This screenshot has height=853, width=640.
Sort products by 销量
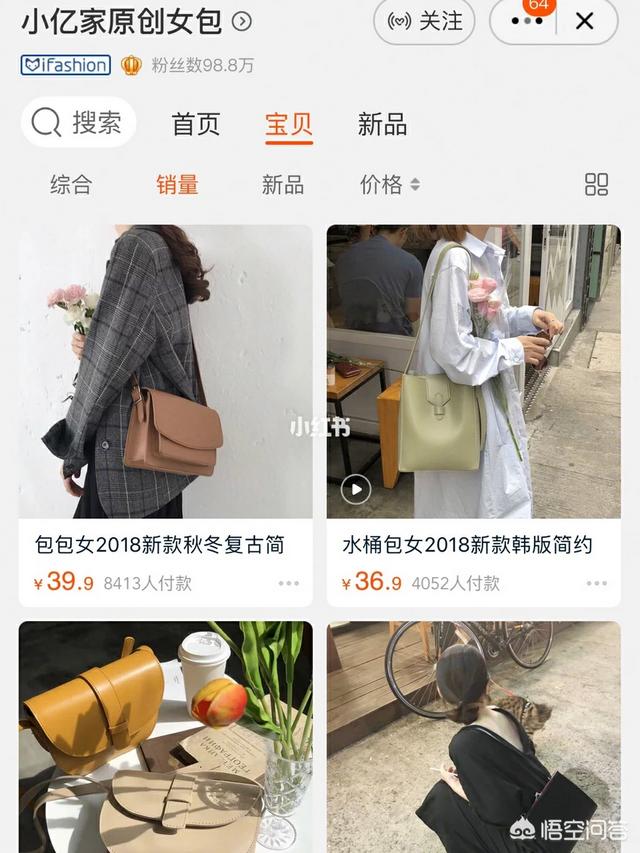pos(177,184)
